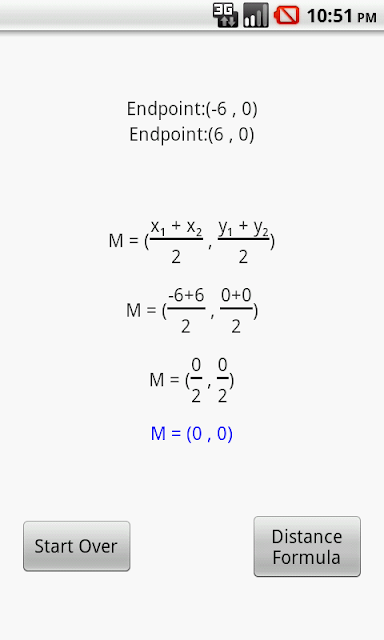The height and width of the screenshot is (640, 384).
Task: Open the Distance Formula calculation
Action: 307,547
